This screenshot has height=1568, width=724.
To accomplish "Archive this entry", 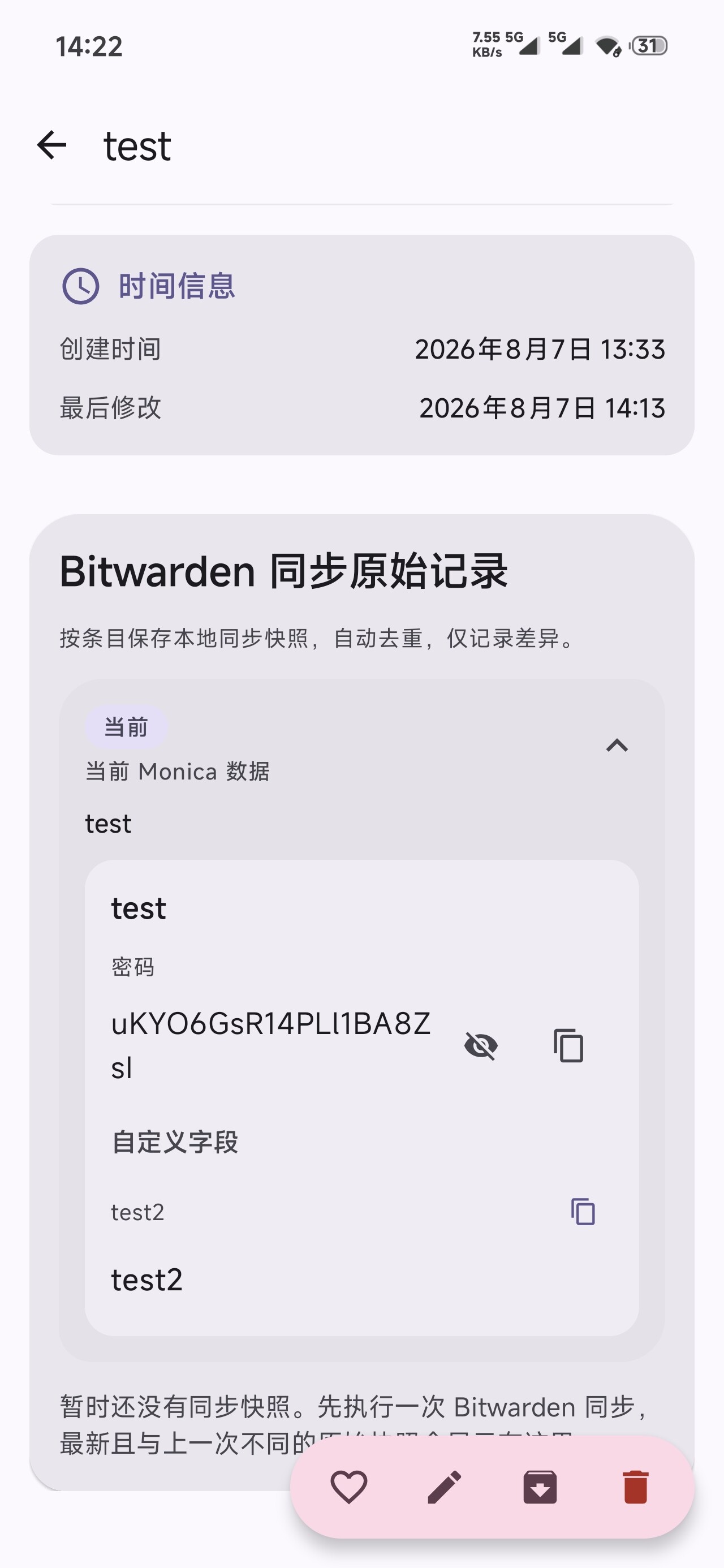I will coord(540,1487).
